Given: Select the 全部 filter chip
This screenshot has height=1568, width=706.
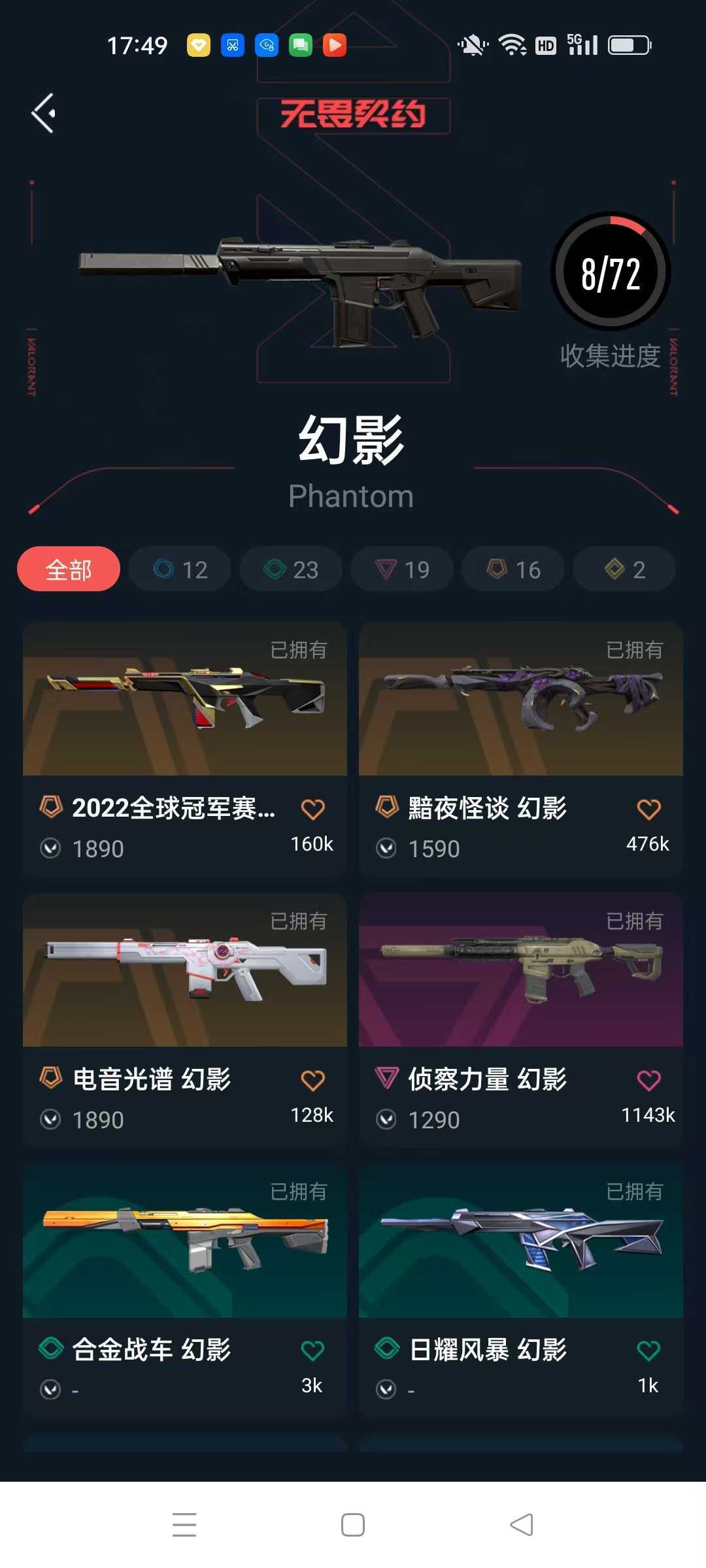Looking at the screenshot, I should (69, 569).
